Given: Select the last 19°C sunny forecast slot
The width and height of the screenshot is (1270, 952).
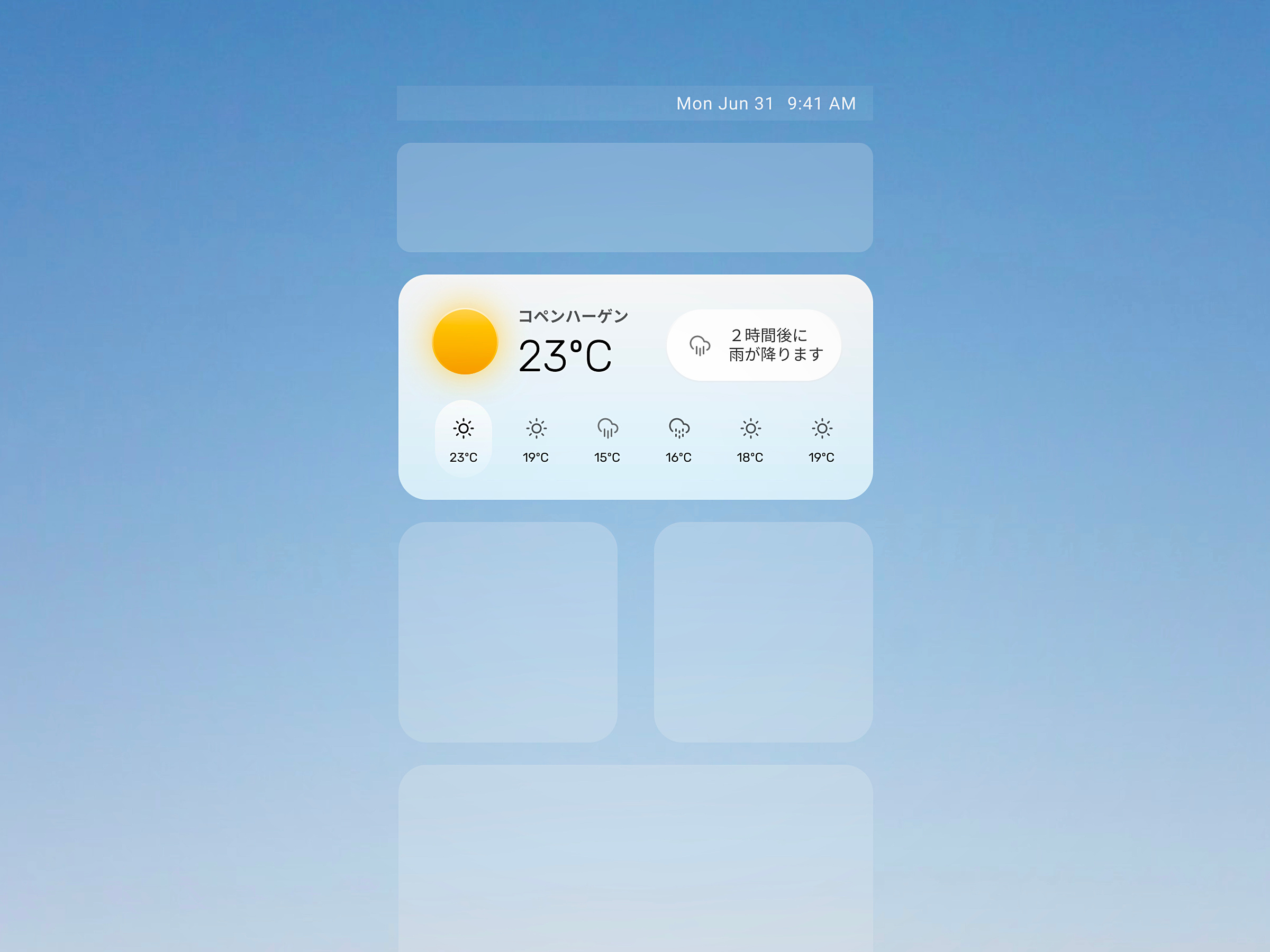Looking at the screenshot, I should tap(822, 439).
